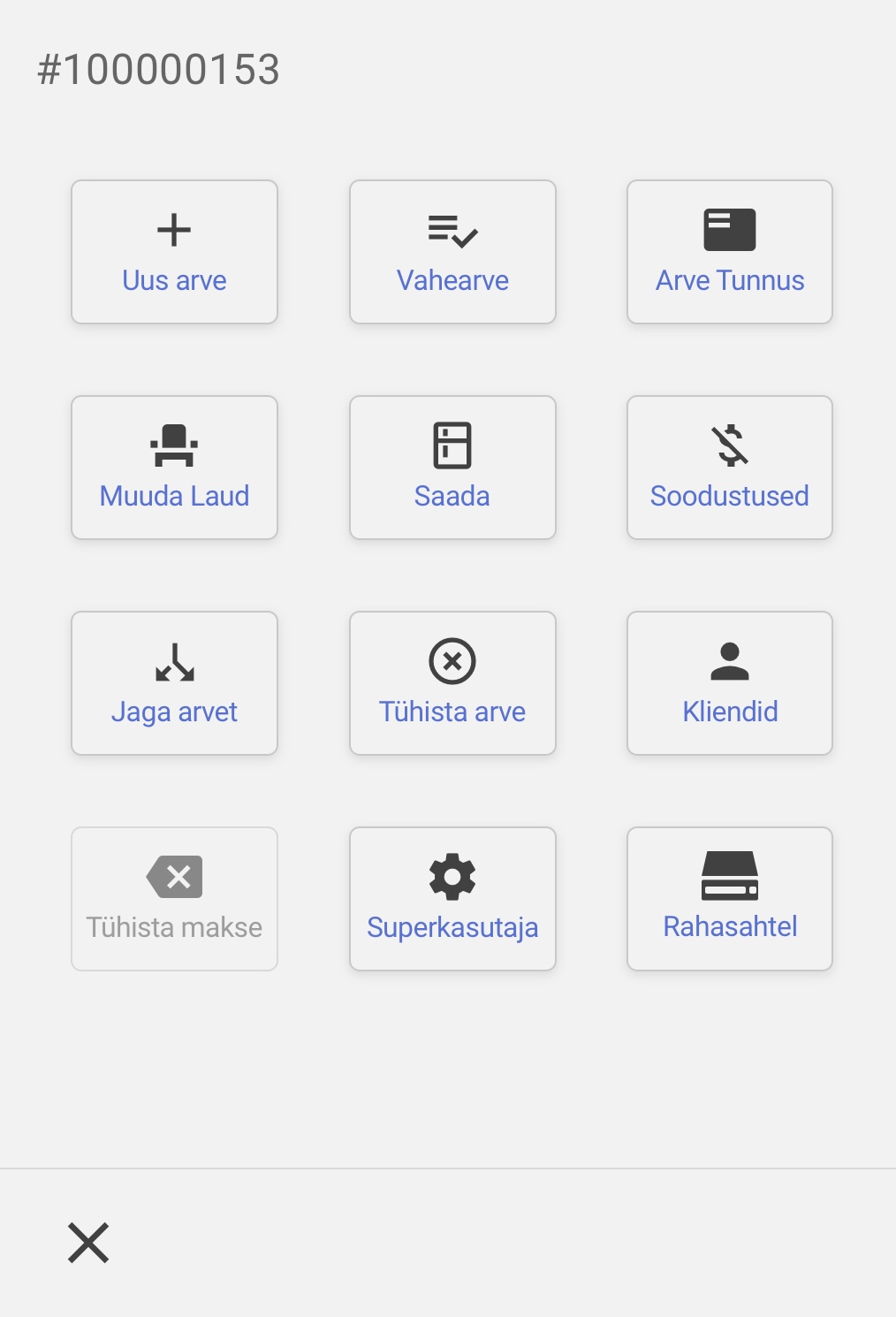Tap the Saada button
The image size is (896, 1317).
pyautogui.click(x=452, y=468)
